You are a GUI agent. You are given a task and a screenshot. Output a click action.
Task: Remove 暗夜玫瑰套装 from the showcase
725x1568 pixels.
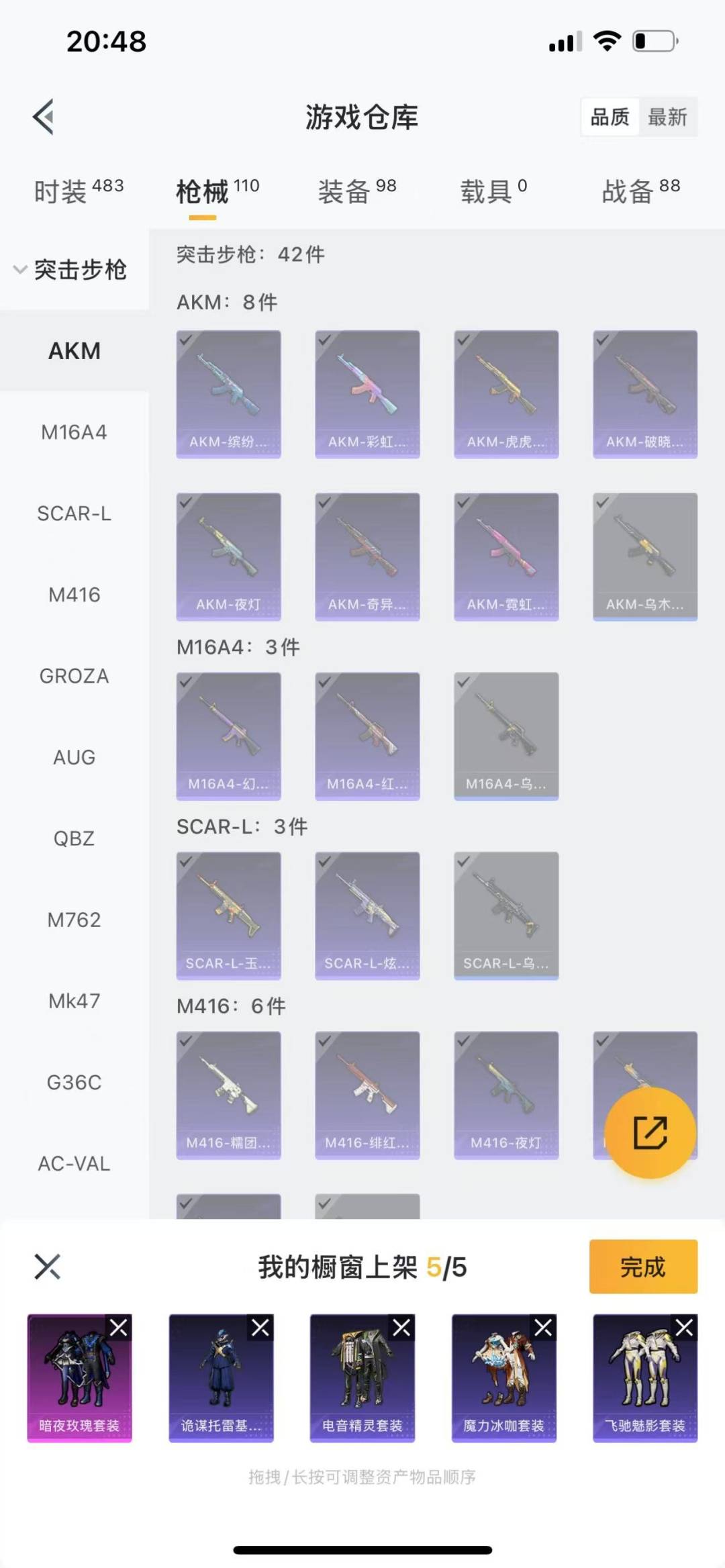pyautogui.click(x=119, y=1327)
